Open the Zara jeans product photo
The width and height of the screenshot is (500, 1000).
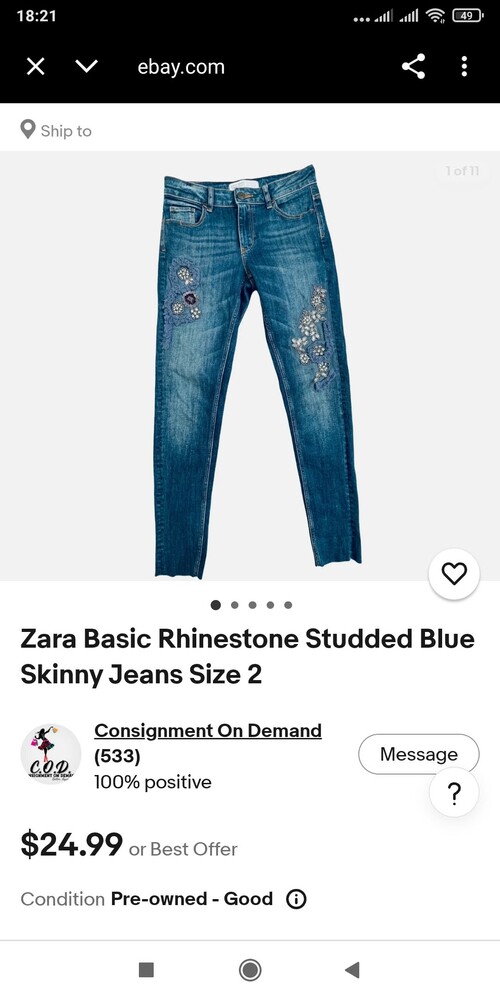coord(258,371)
